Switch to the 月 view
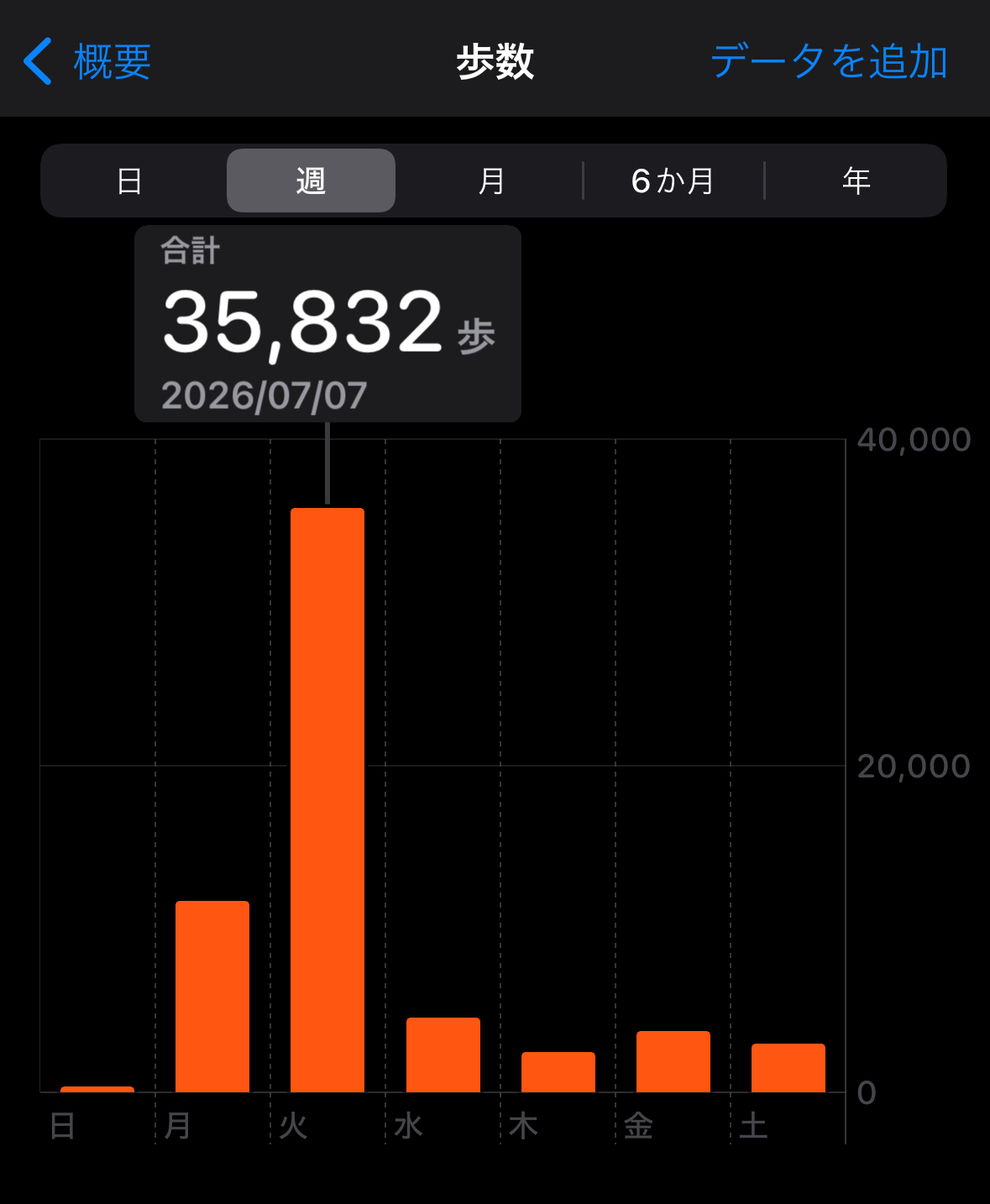 (492, 181)
